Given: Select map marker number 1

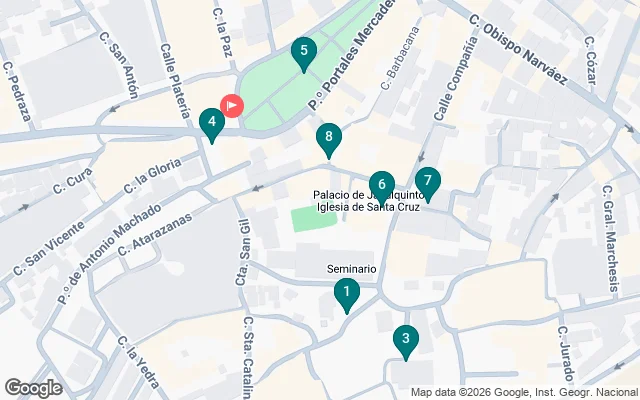Looking at the screenshot, I should point(346,293).
